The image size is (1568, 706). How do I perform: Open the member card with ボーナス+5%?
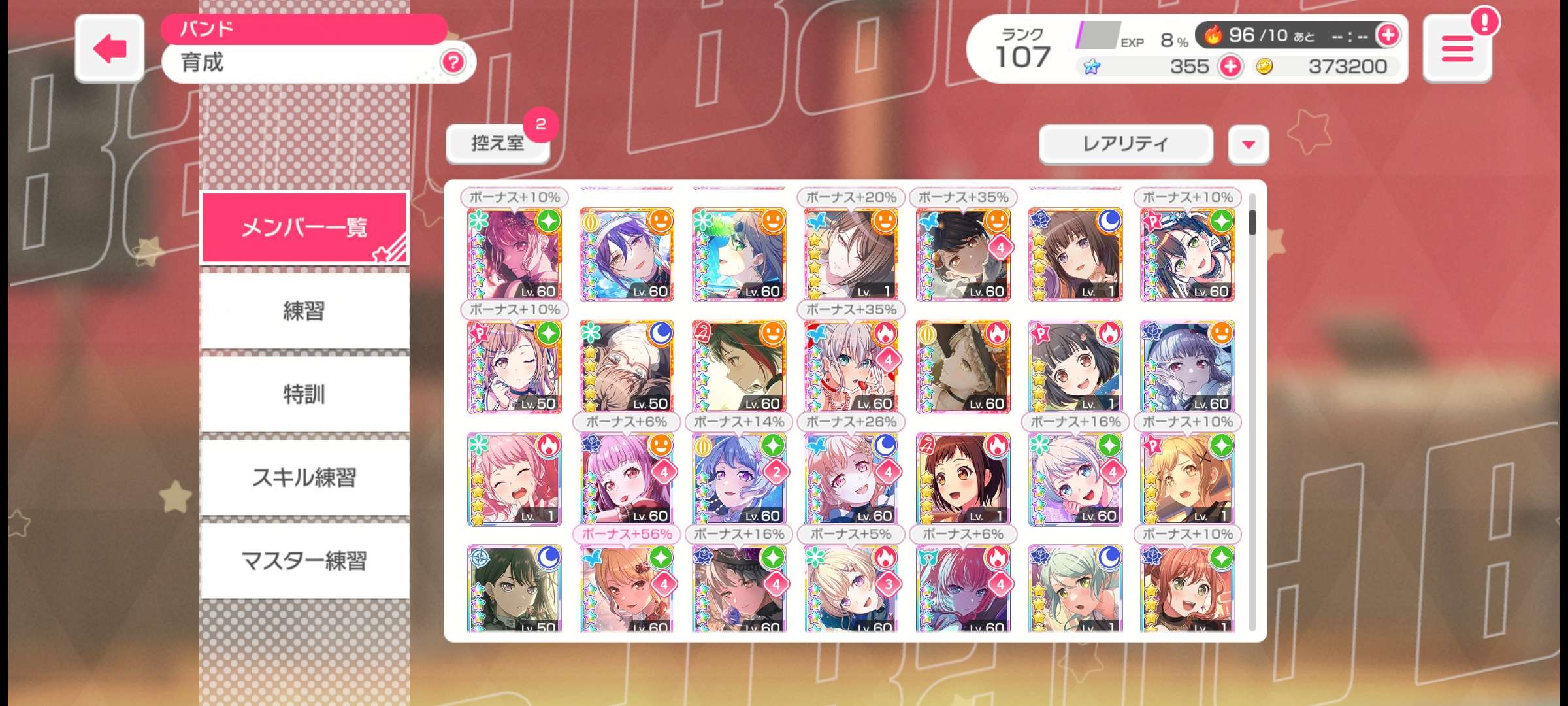pos(851,588)
